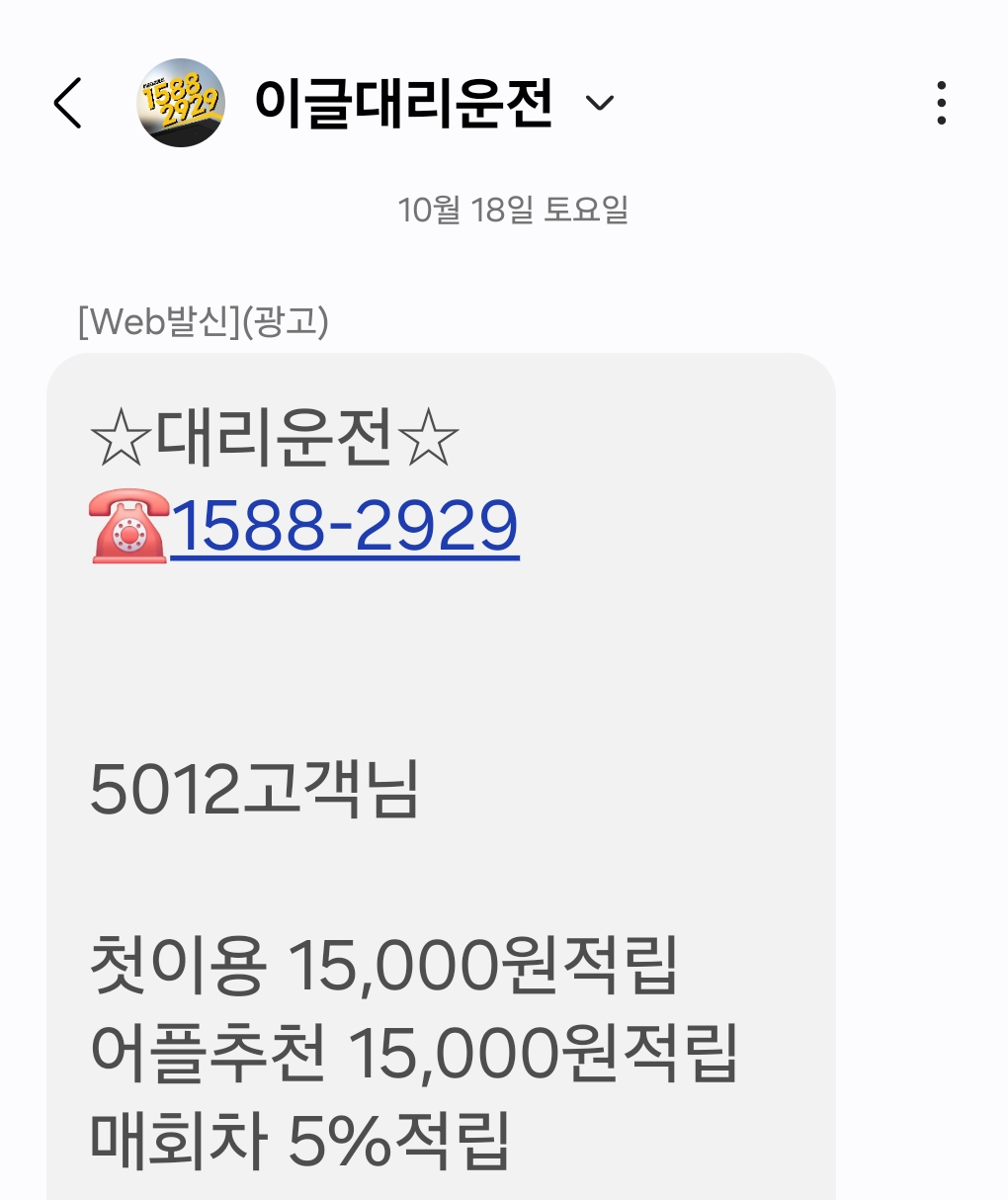This screenshot has height=1200, width=1008.
Task: Open the three-dot overflow menu
Action: (941, 103)
